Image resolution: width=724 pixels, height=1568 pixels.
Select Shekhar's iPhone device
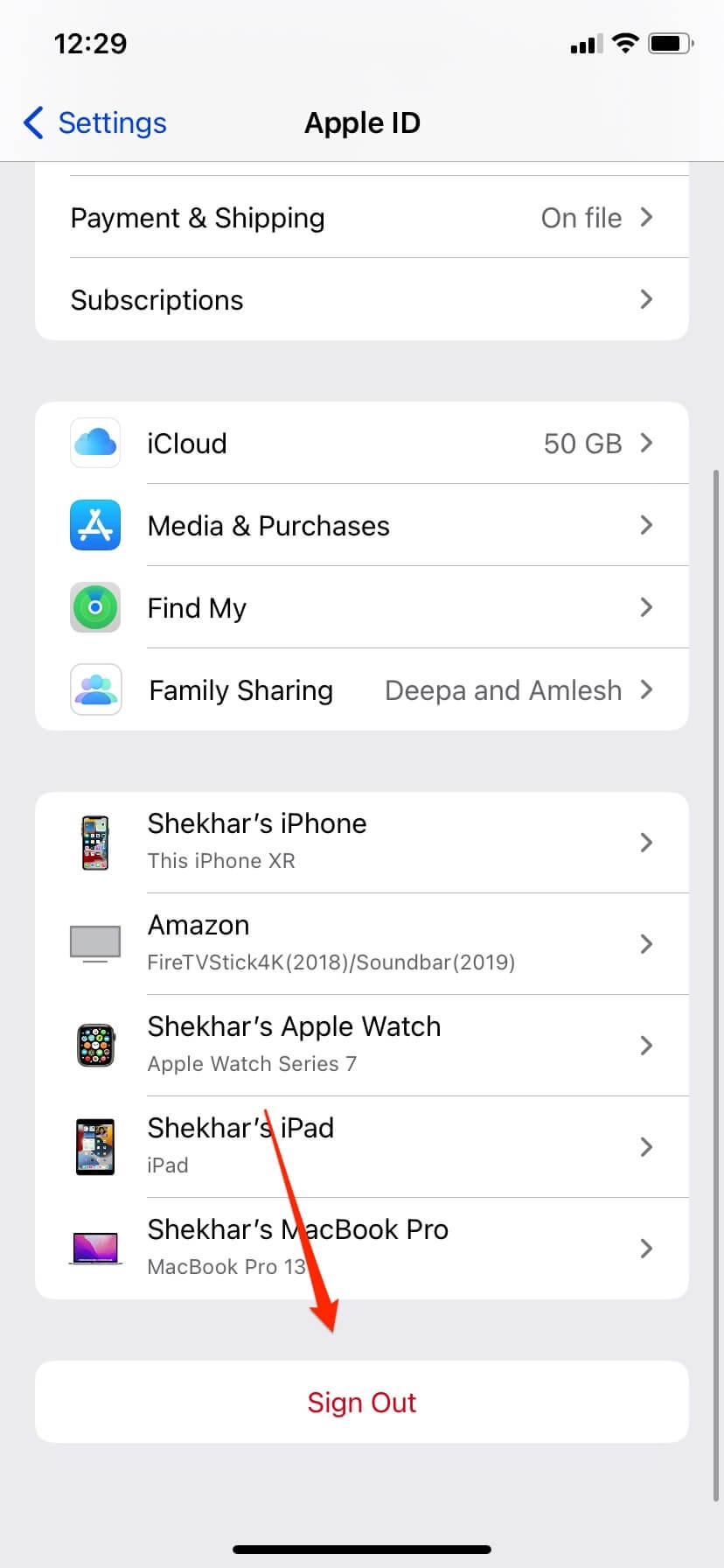click(362, 843)
